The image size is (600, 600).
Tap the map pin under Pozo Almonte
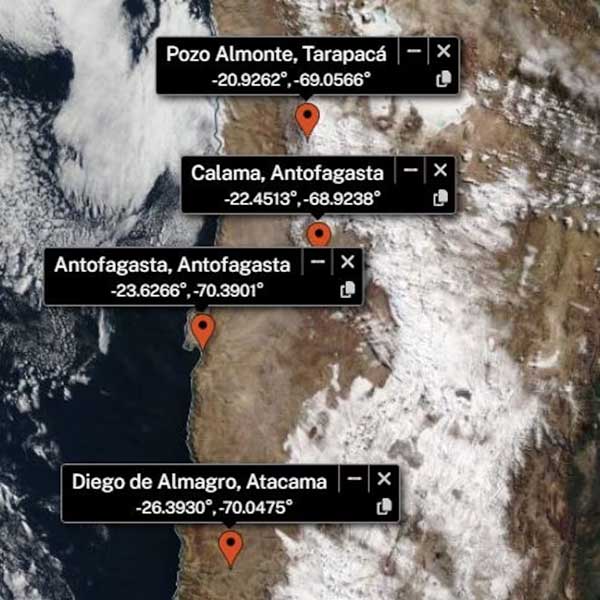(308, 120)
